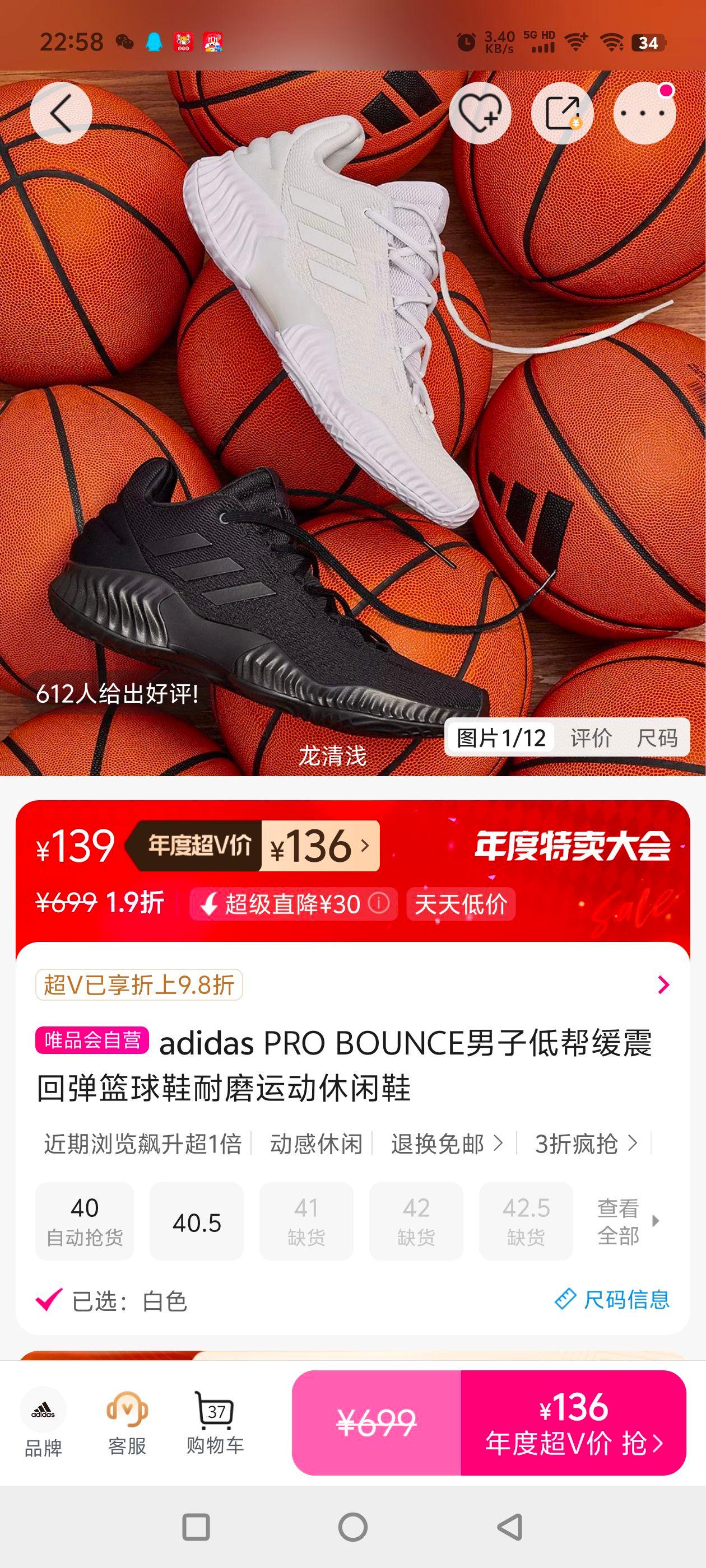The height and width of the screenshot is (1568, 706).
Task: Click the back arrow to leave product page
Action: [x=61, y=113]
